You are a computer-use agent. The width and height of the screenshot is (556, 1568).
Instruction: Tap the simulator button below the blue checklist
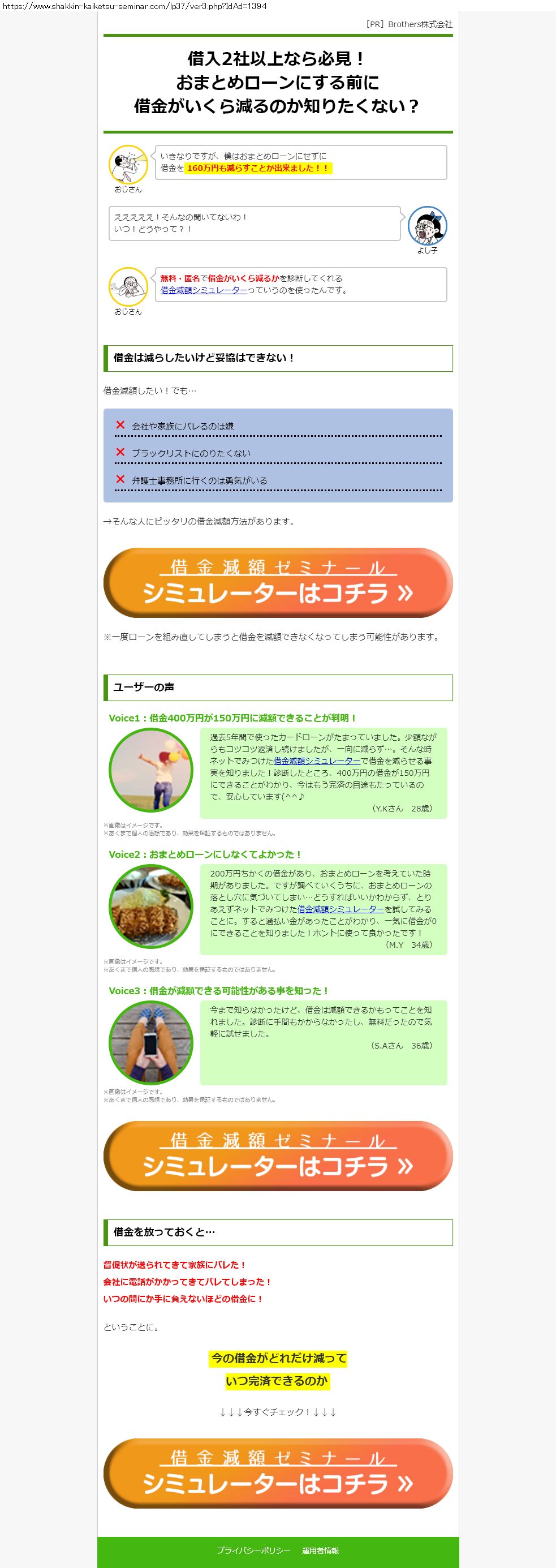click(278, 582)
